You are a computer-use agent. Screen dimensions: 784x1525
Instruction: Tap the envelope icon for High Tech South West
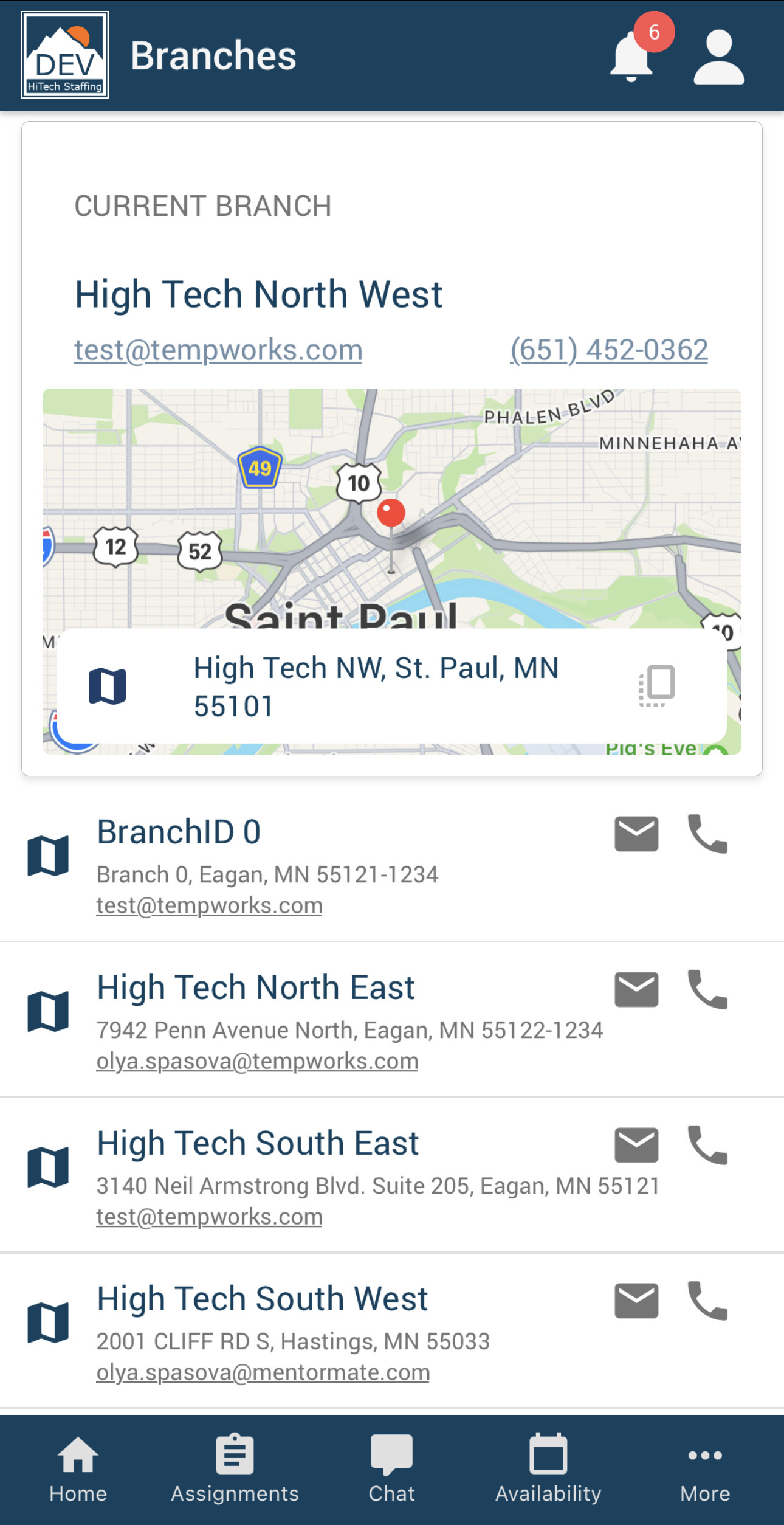click(636, 1301)
